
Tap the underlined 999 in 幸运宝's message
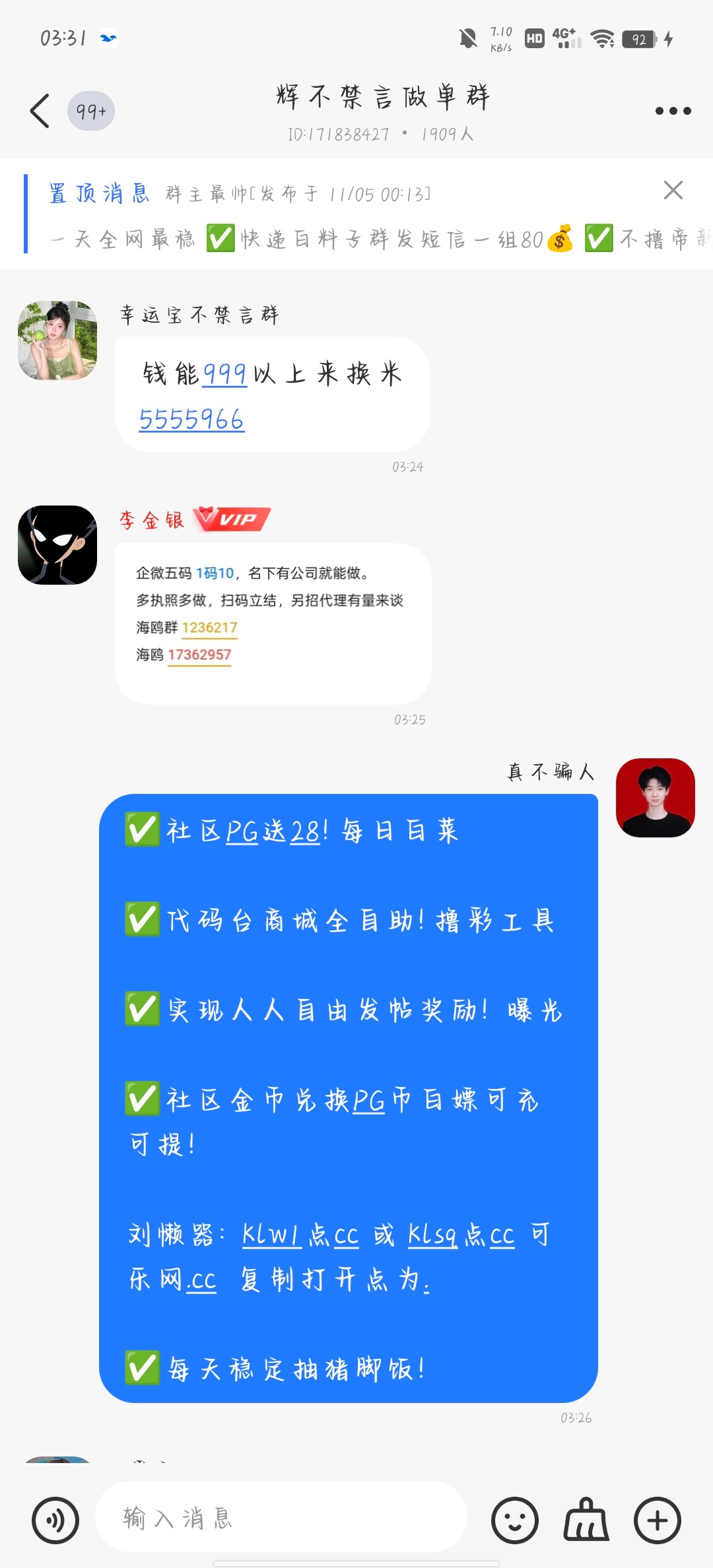pyautogui.click(x=223, y=373)
